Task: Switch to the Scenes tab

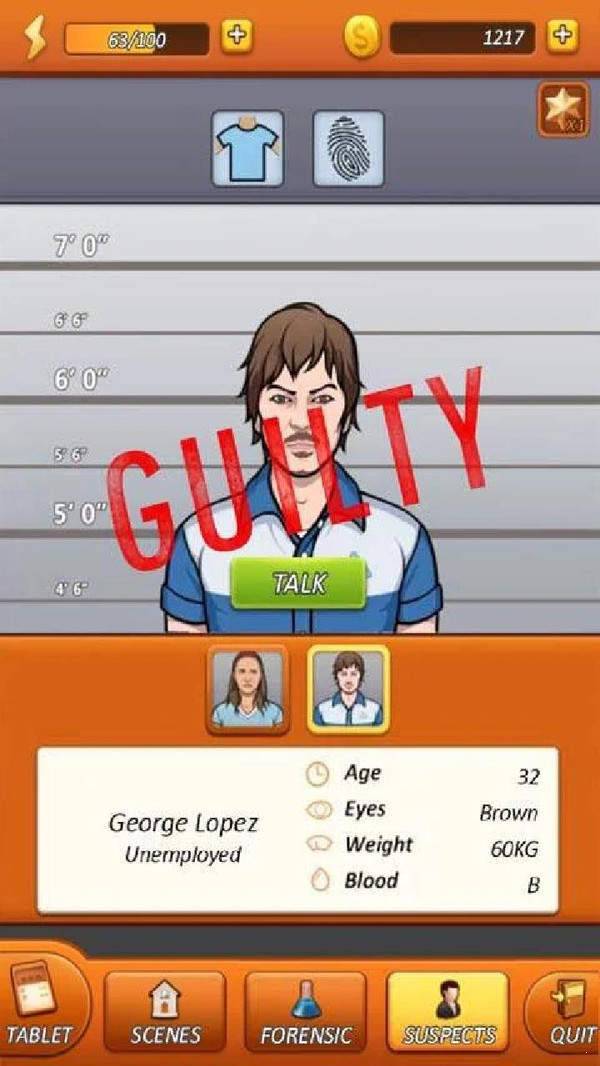Action: coord(165,1012)
